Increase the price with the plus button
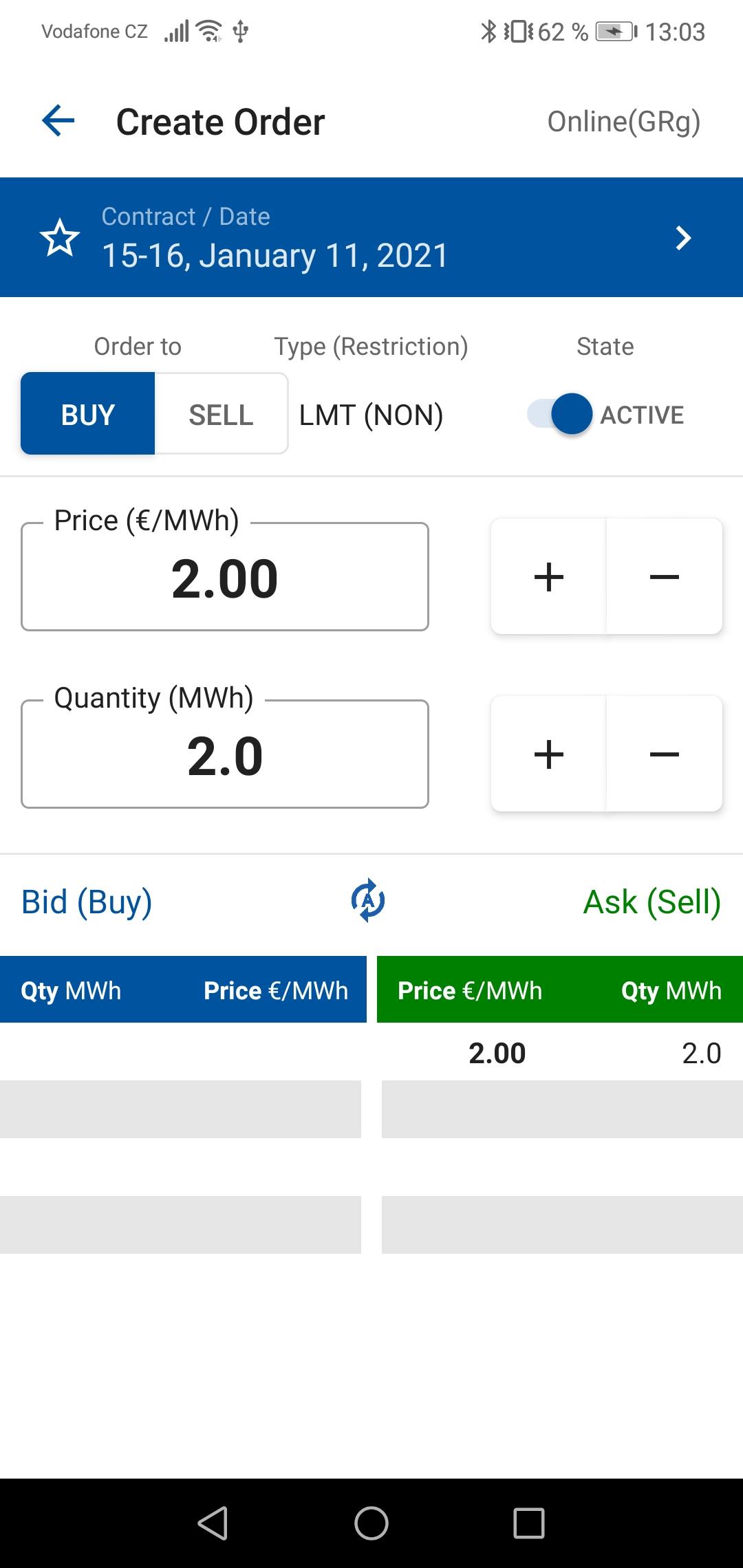This screenshot has height=1568, width=743. click(x=549, y=576)
